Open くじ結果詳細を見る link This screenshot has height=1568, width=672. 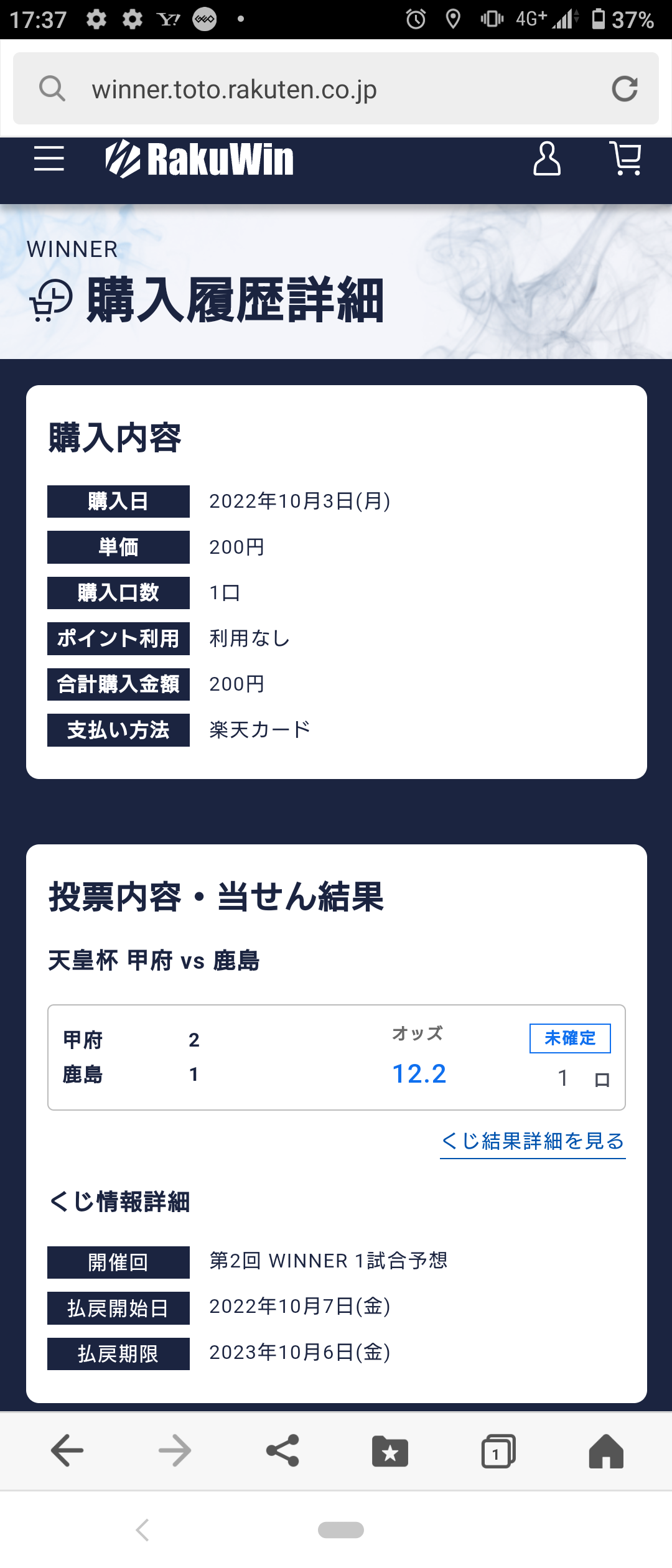[x=533, y=1141]
